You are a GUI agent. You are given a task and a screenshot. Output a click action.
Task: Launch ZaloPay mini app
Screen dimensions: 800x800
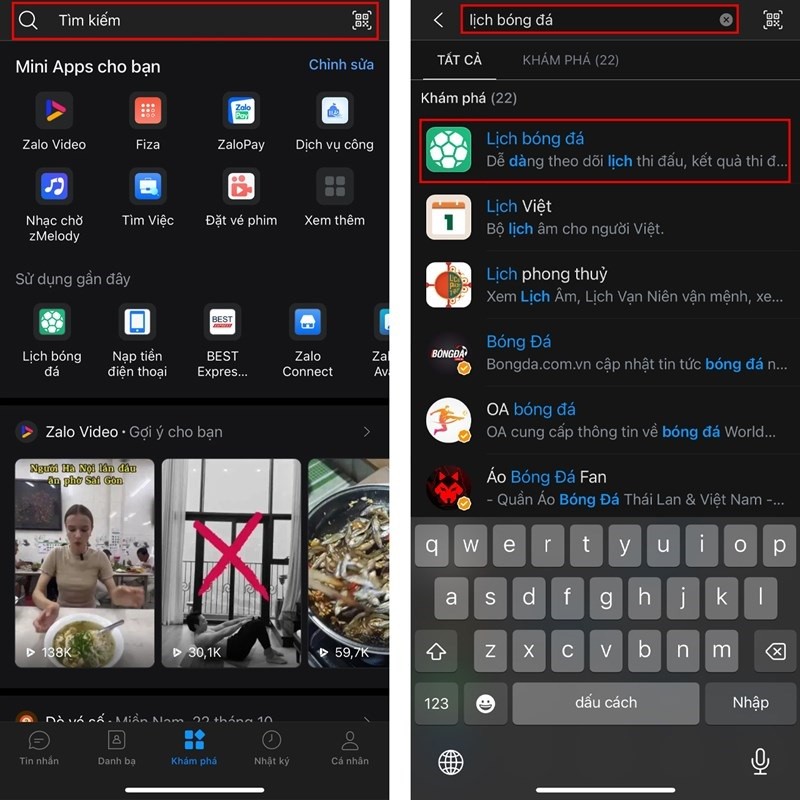point(241,111)
